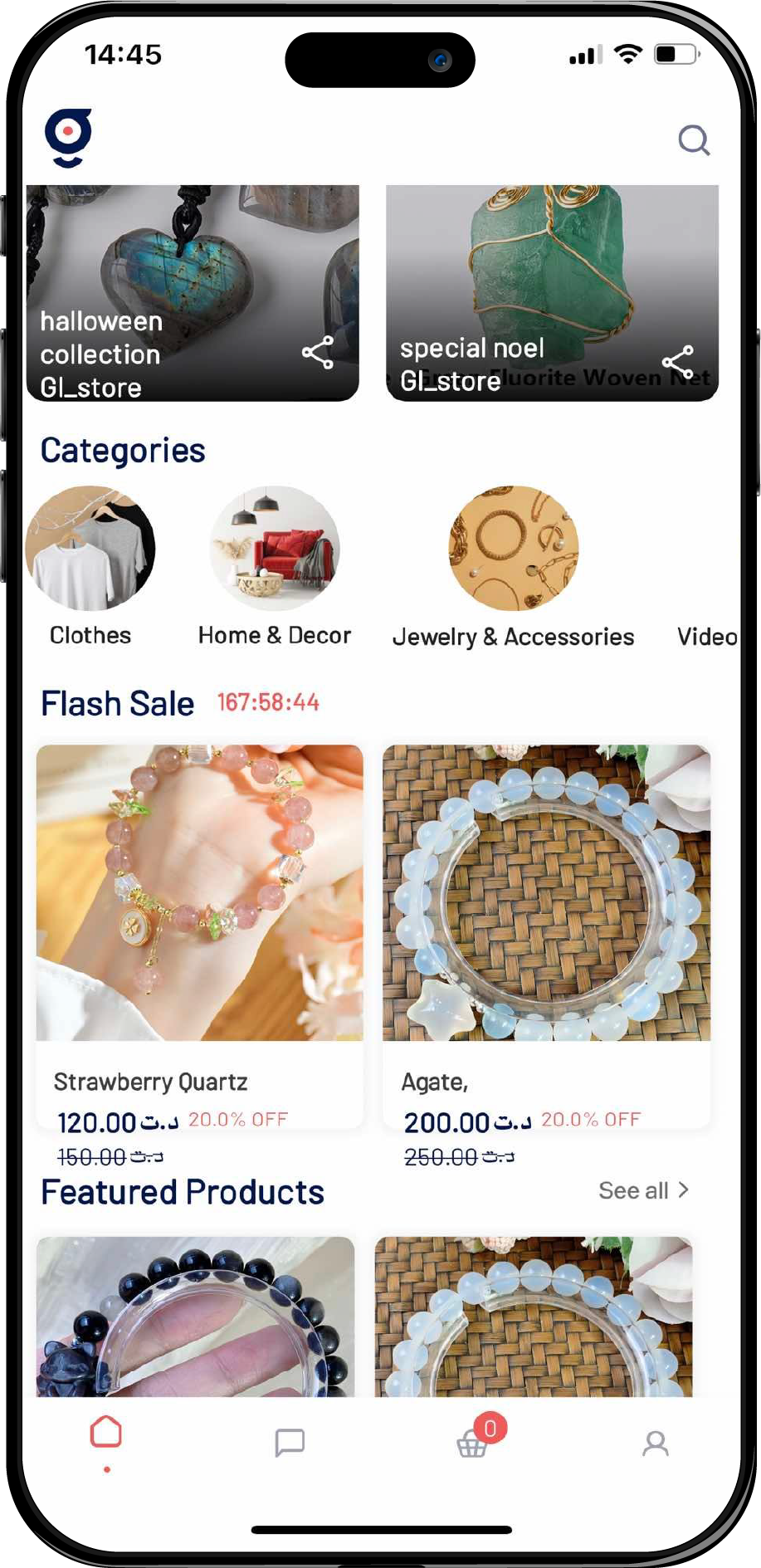Go to the Home tab
Viewport: 761px width, 1568px height.
106,1434
